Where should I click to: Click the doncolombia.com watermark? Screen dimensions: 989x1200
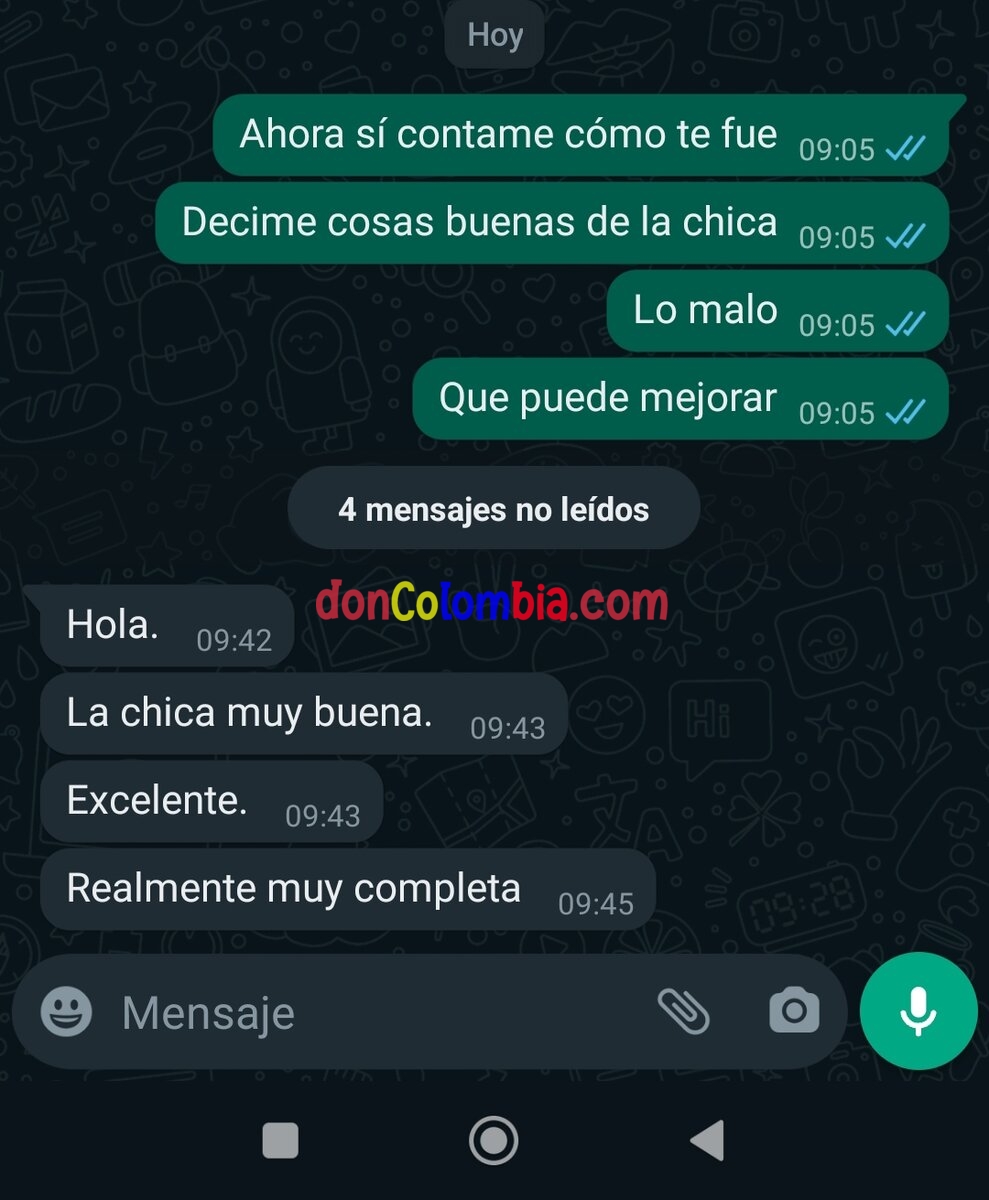489,603
